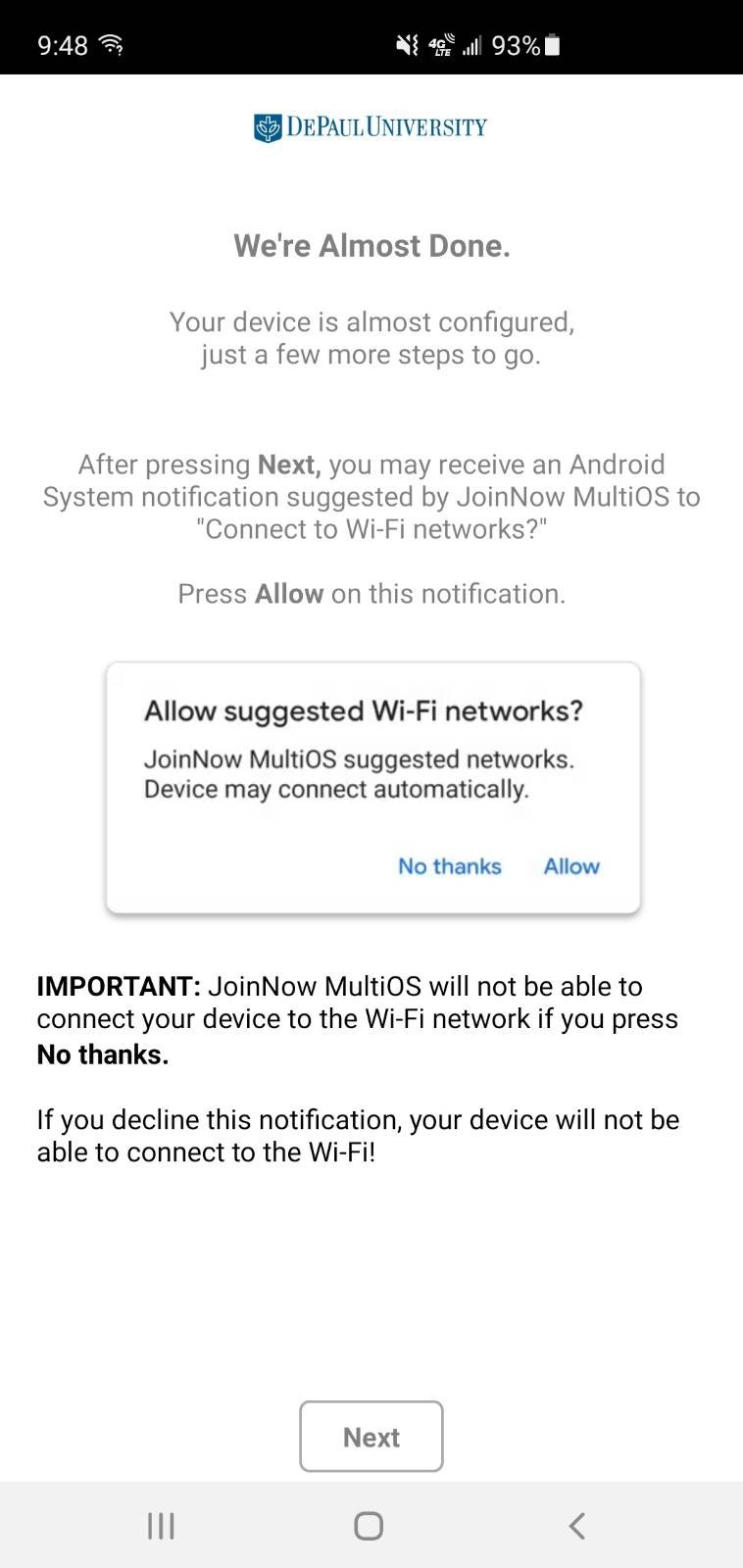
Task: Tap the Next button to continue setup
Action: [371, 1437]
